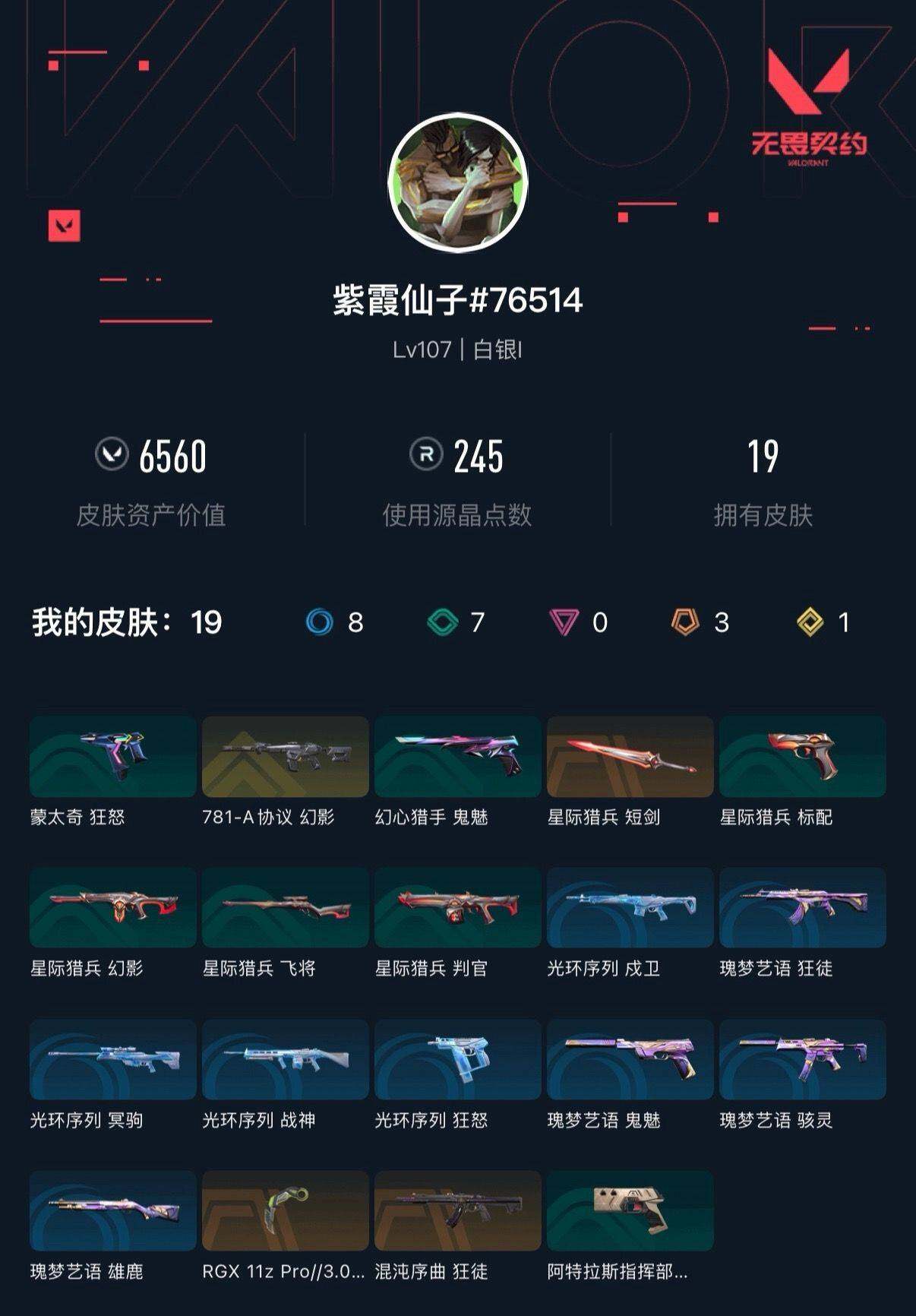
Task: Select the yellow Ultra-tier rarity filter icon
Action: coord(808,622)
